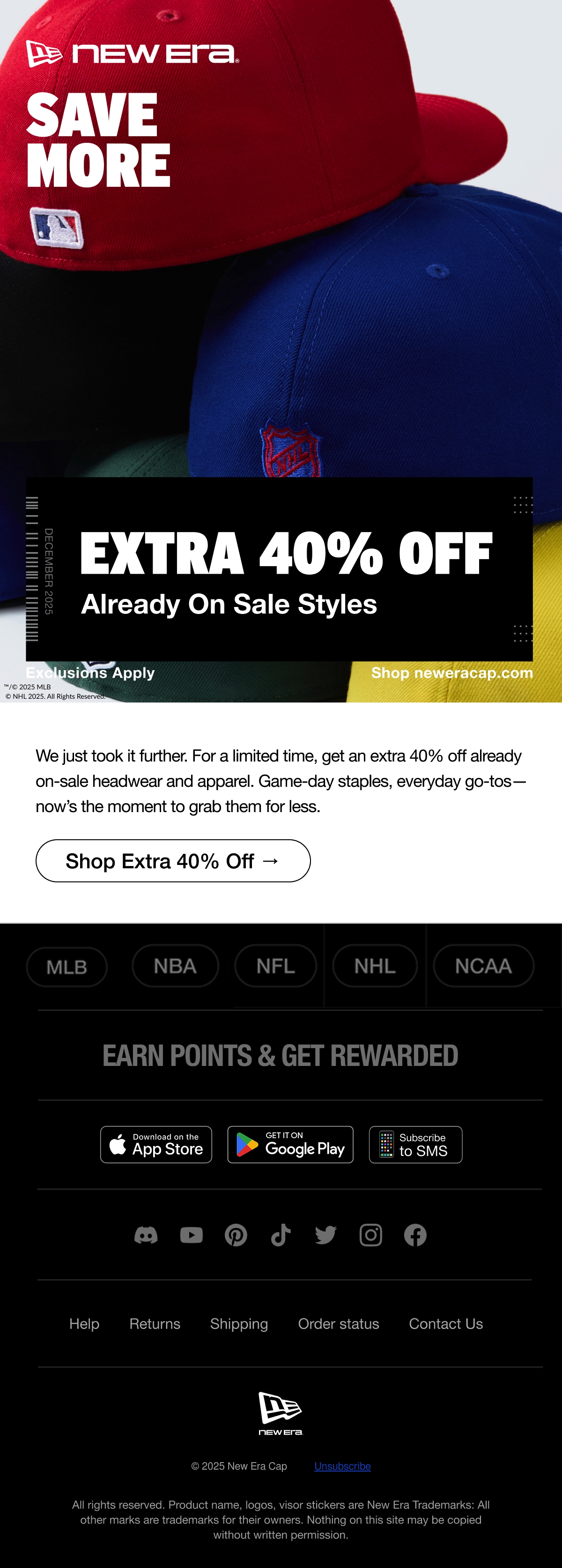Visit the Instagram icon
Screen dimensions: 562x1568
[371, 1235]
